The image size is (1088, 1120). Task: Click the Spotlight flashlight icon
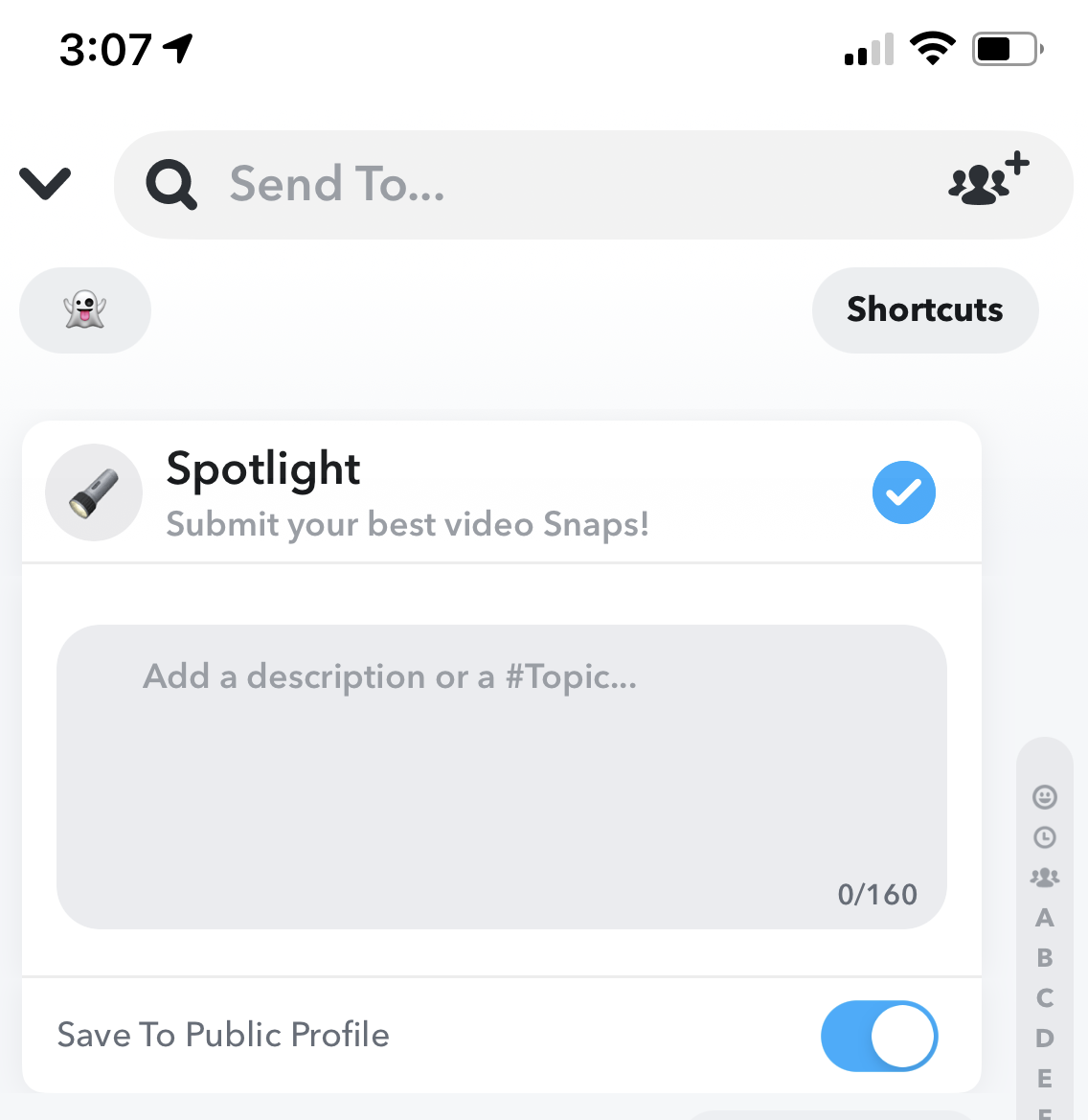[94, 492]
